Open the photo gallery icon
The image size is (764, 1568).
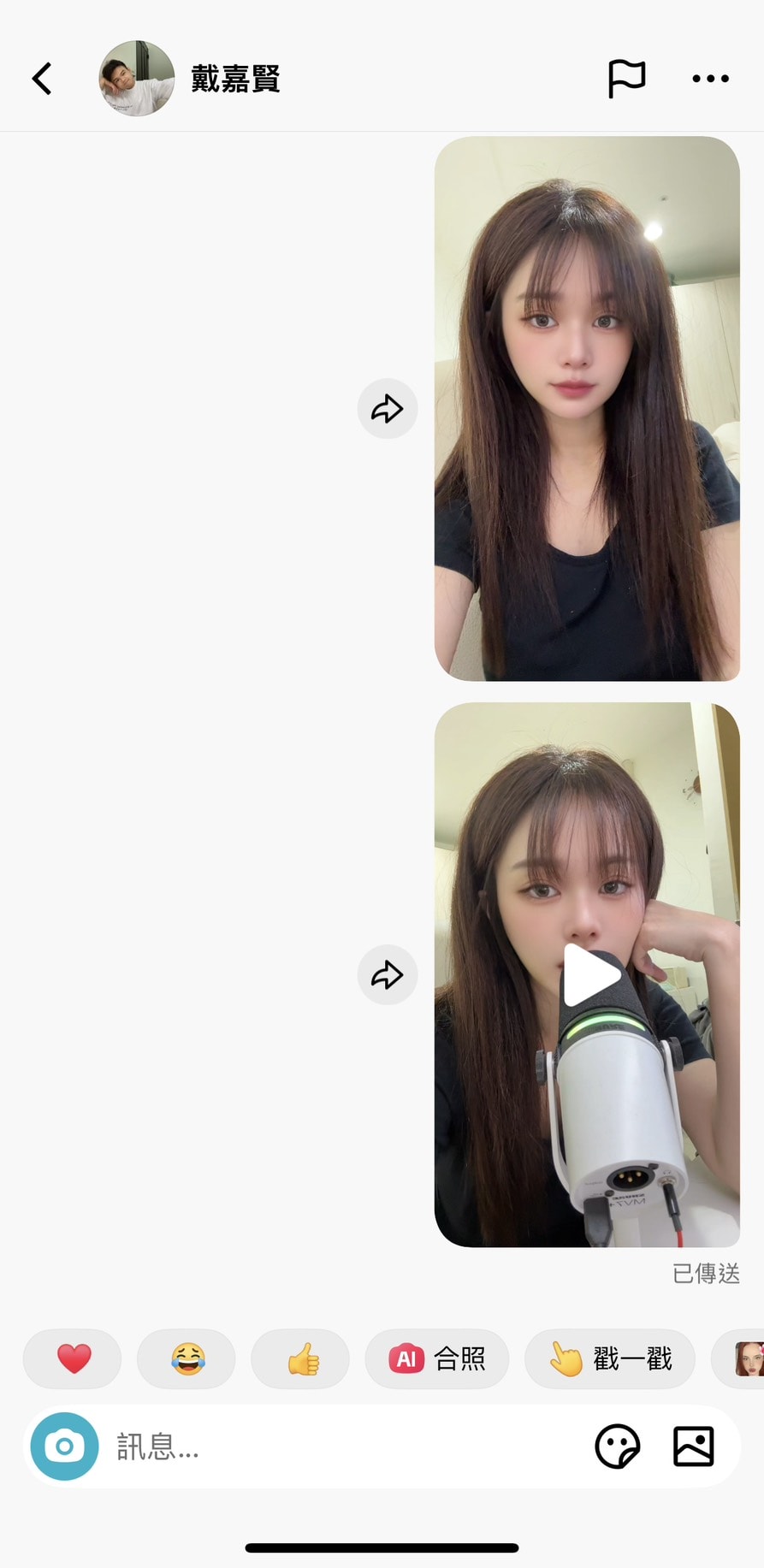[693, 1447]
